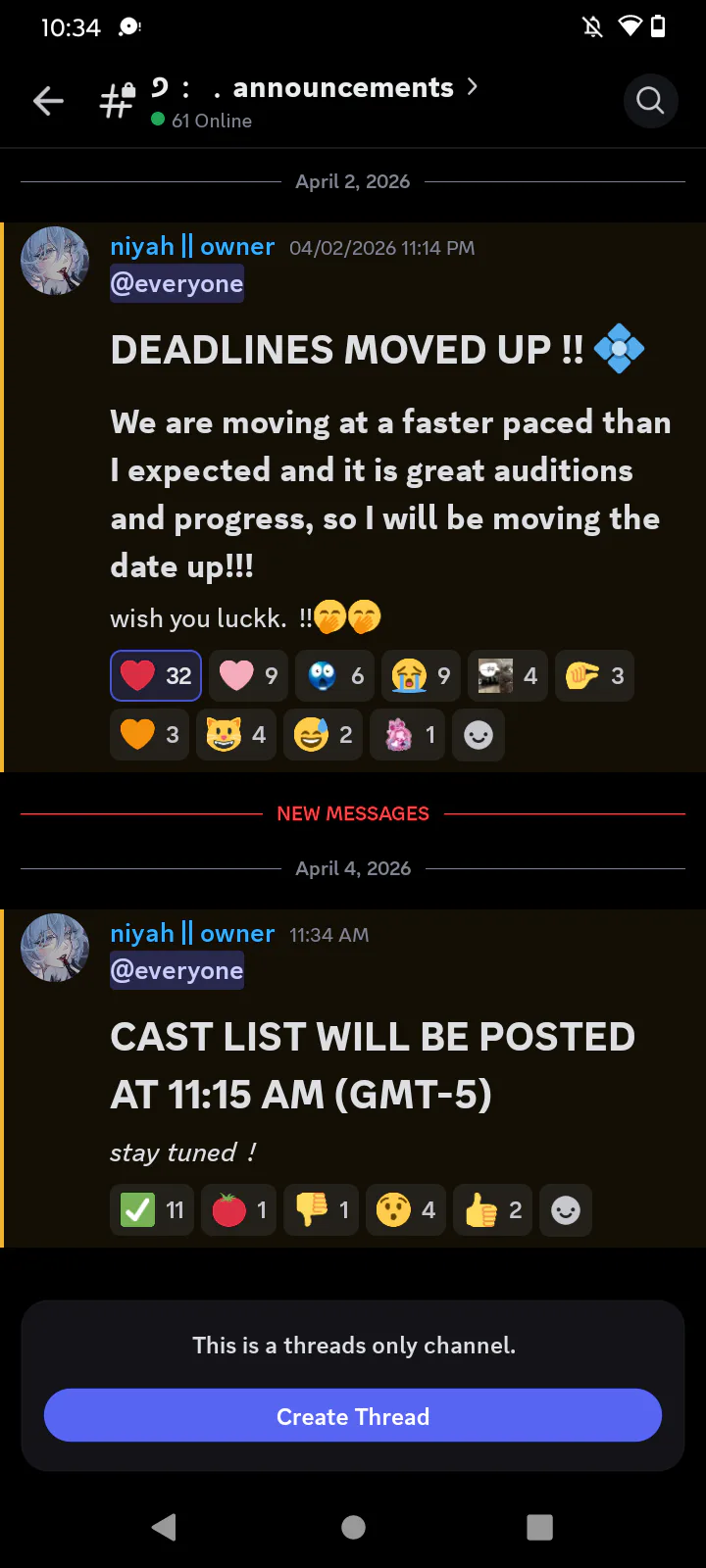React with the crying emoji with 9
The width and height of the screenshot is (706, 1568).
tap(423, 675)
